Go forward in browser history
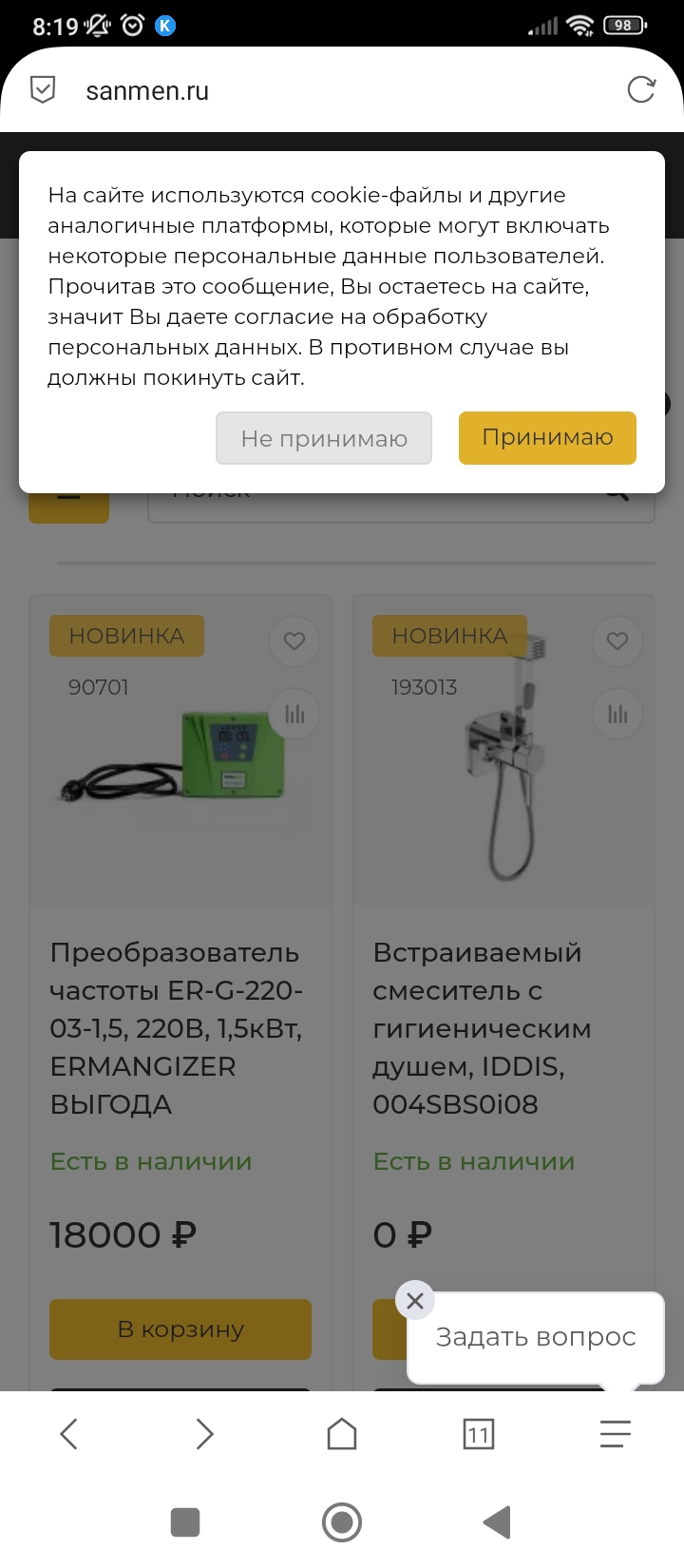 205,1433
